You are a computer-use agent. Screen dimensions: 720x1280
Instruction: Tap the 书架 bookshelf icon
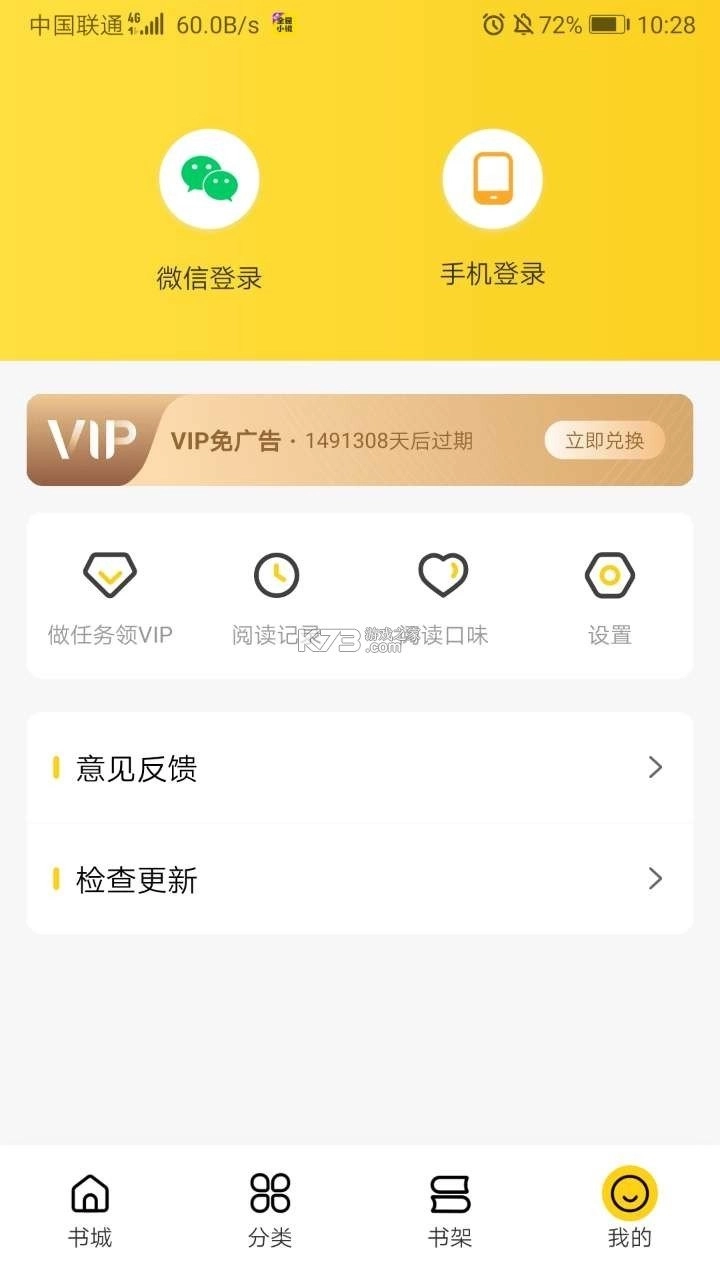pyautogui.click(x=448, y=1193)
